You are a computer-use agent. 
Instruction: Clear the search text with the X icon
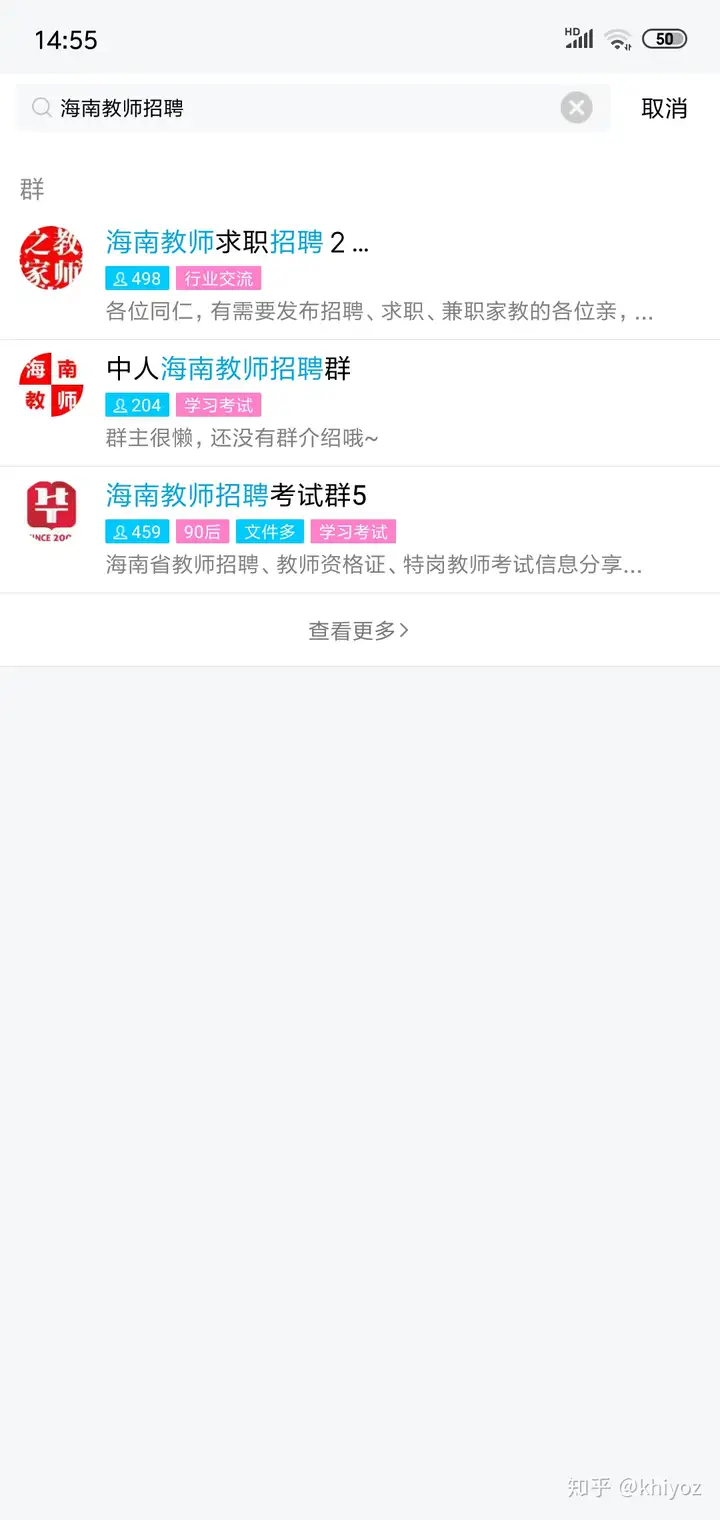(x=576, y=108)
